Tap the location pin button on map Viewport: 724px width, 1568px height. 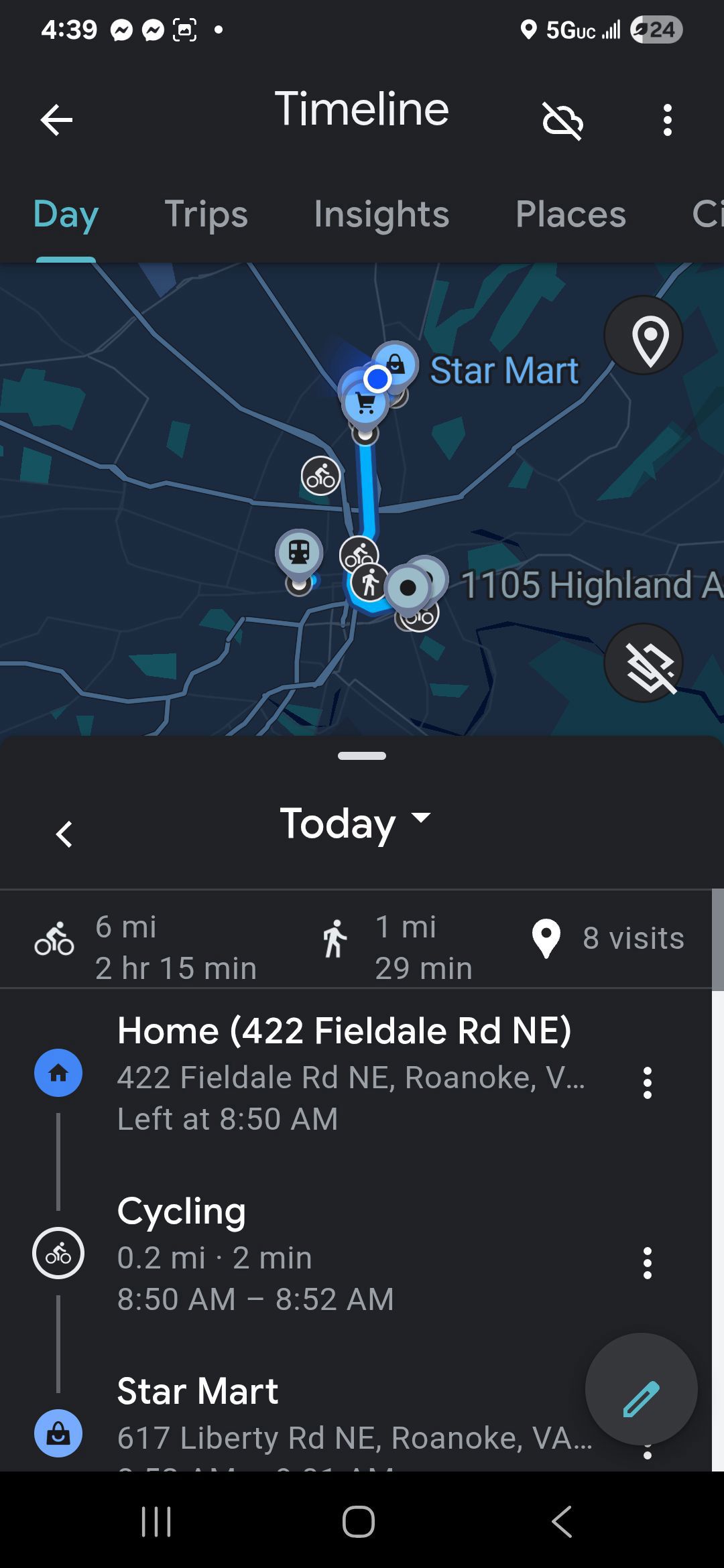click(x=644, y=335)
